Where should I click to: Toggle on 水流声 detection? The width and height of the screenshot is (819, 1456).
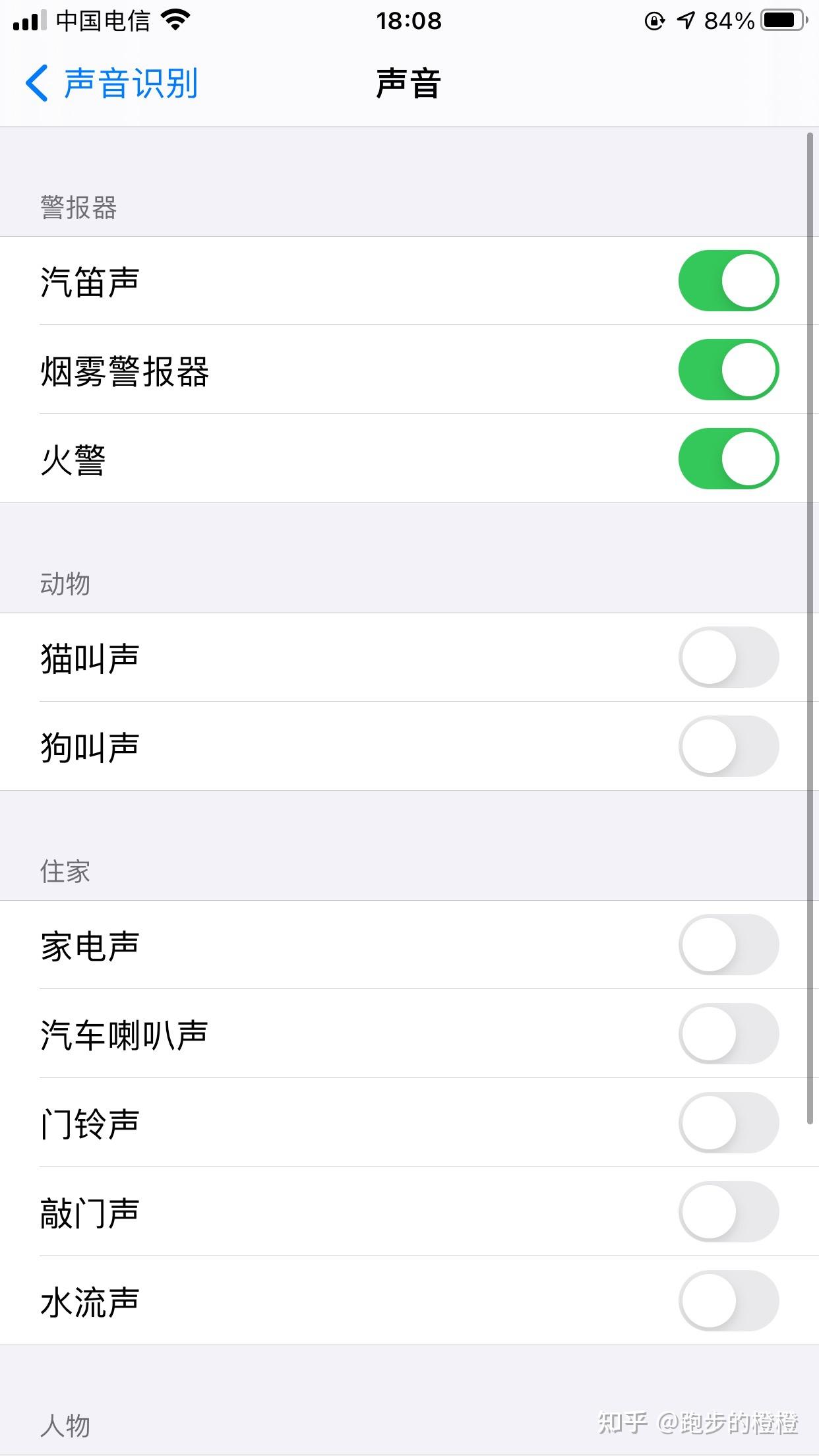(728, 1301)
